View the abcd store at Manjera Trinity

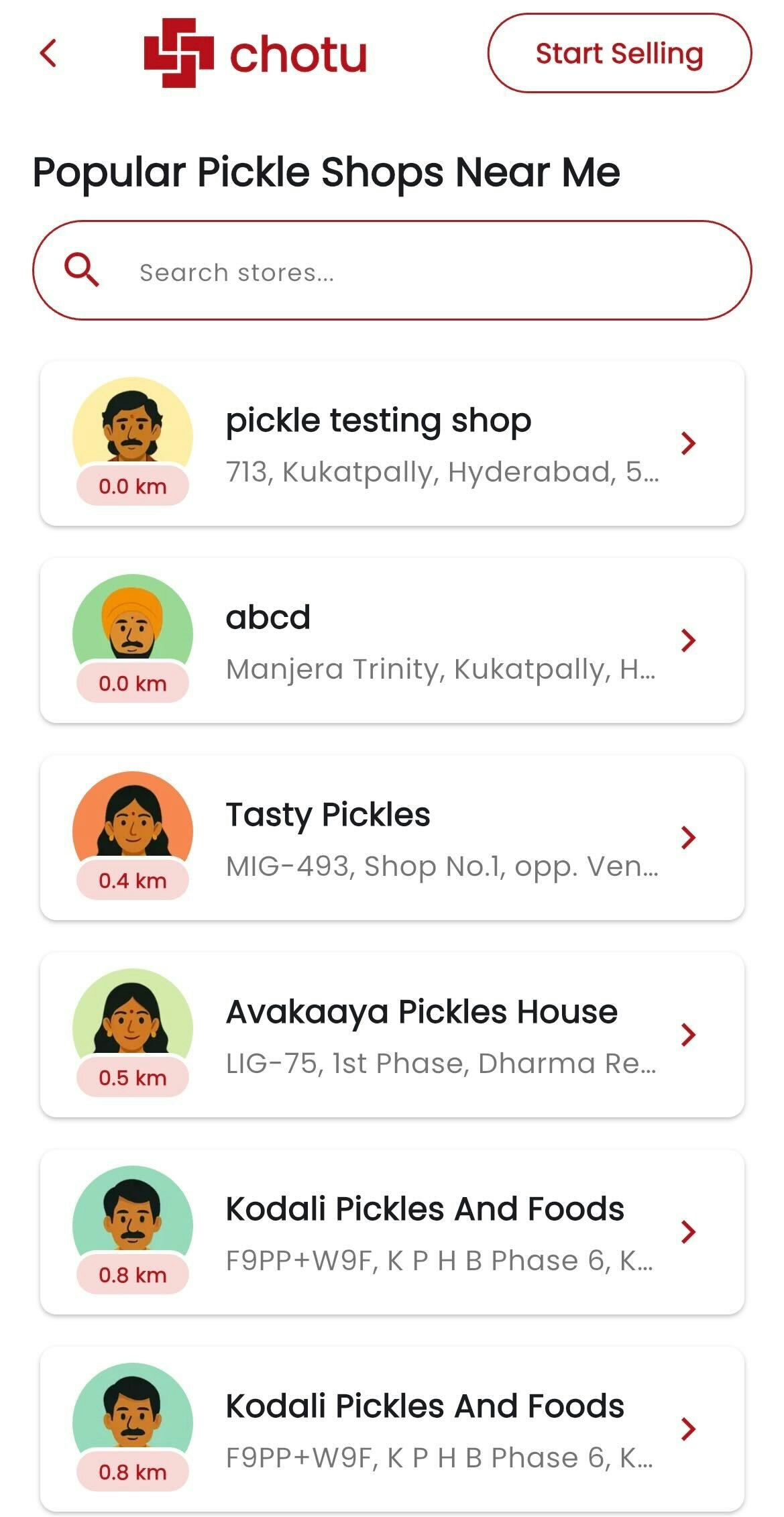tap(392, 640)
